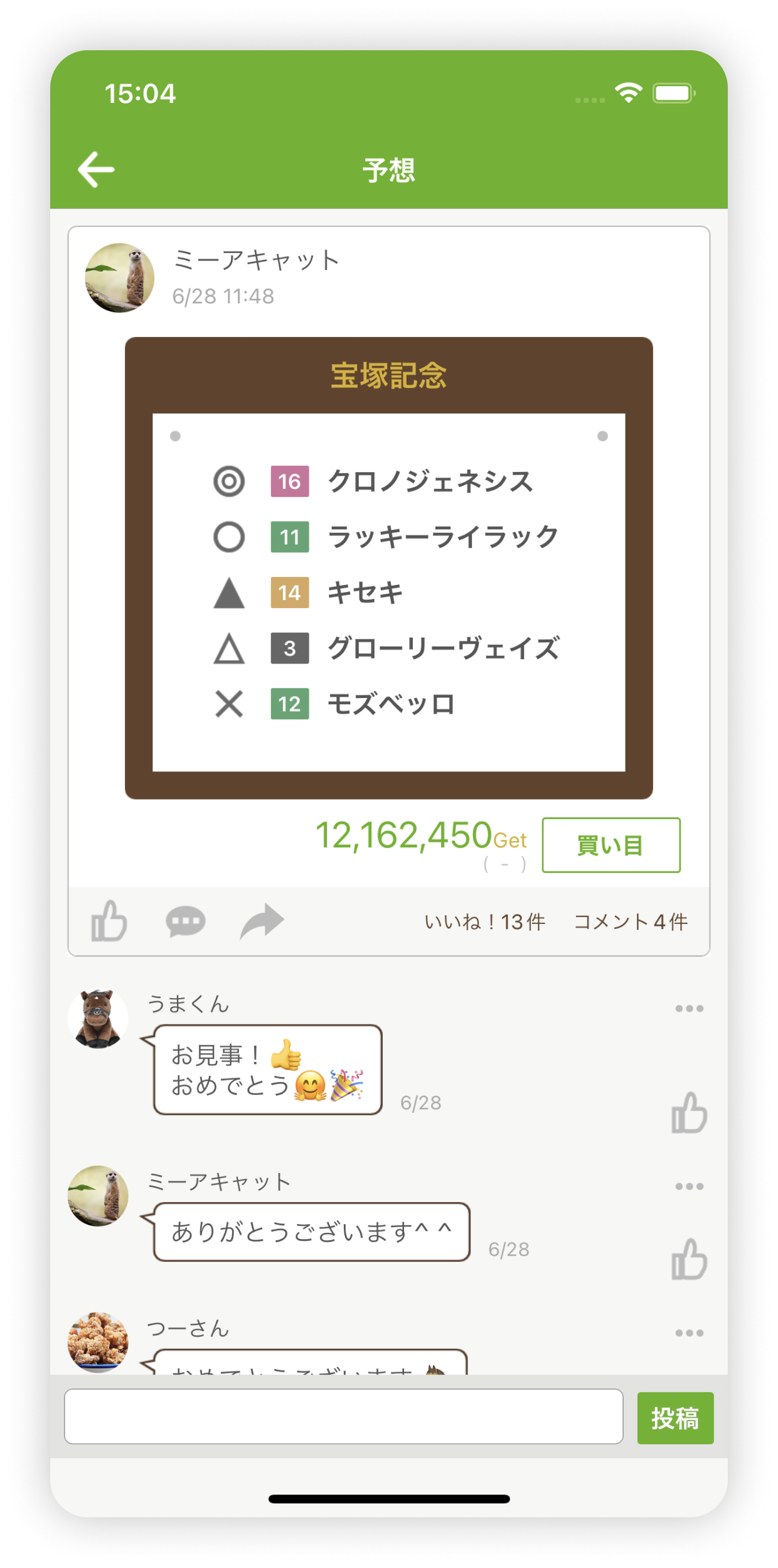778x1568 pixels.
Task: Share this prediction post
Action: (262, 921)
